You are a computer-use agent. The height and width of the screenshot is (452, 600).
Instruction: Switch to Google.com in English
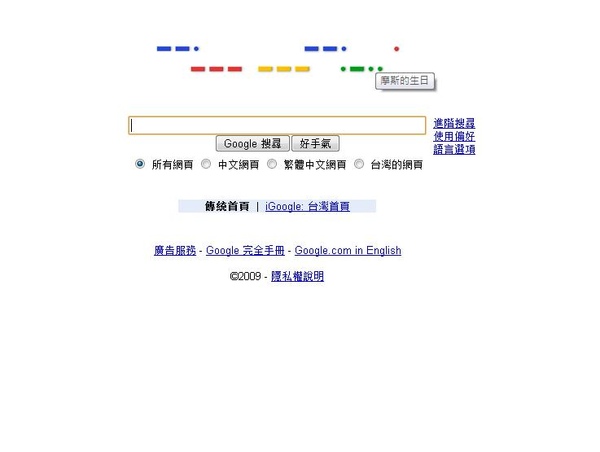(347, 251)
